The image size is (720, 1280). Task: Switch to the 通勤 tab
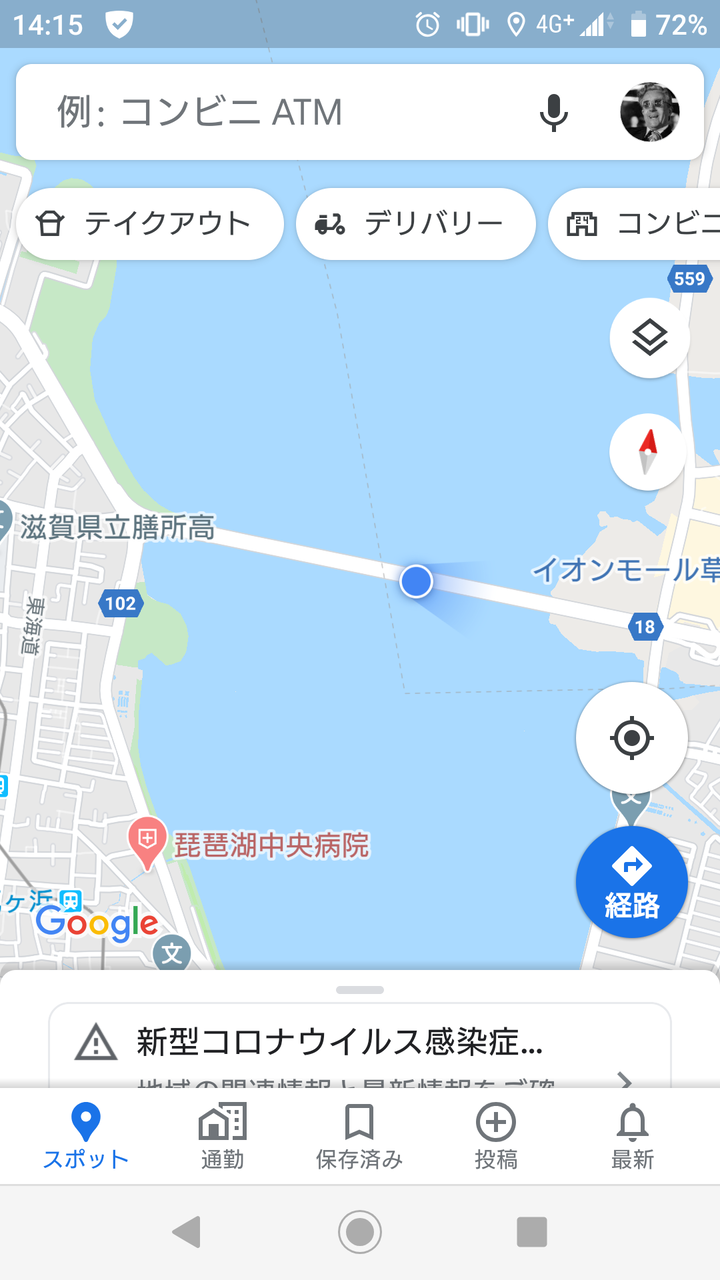222,1138
